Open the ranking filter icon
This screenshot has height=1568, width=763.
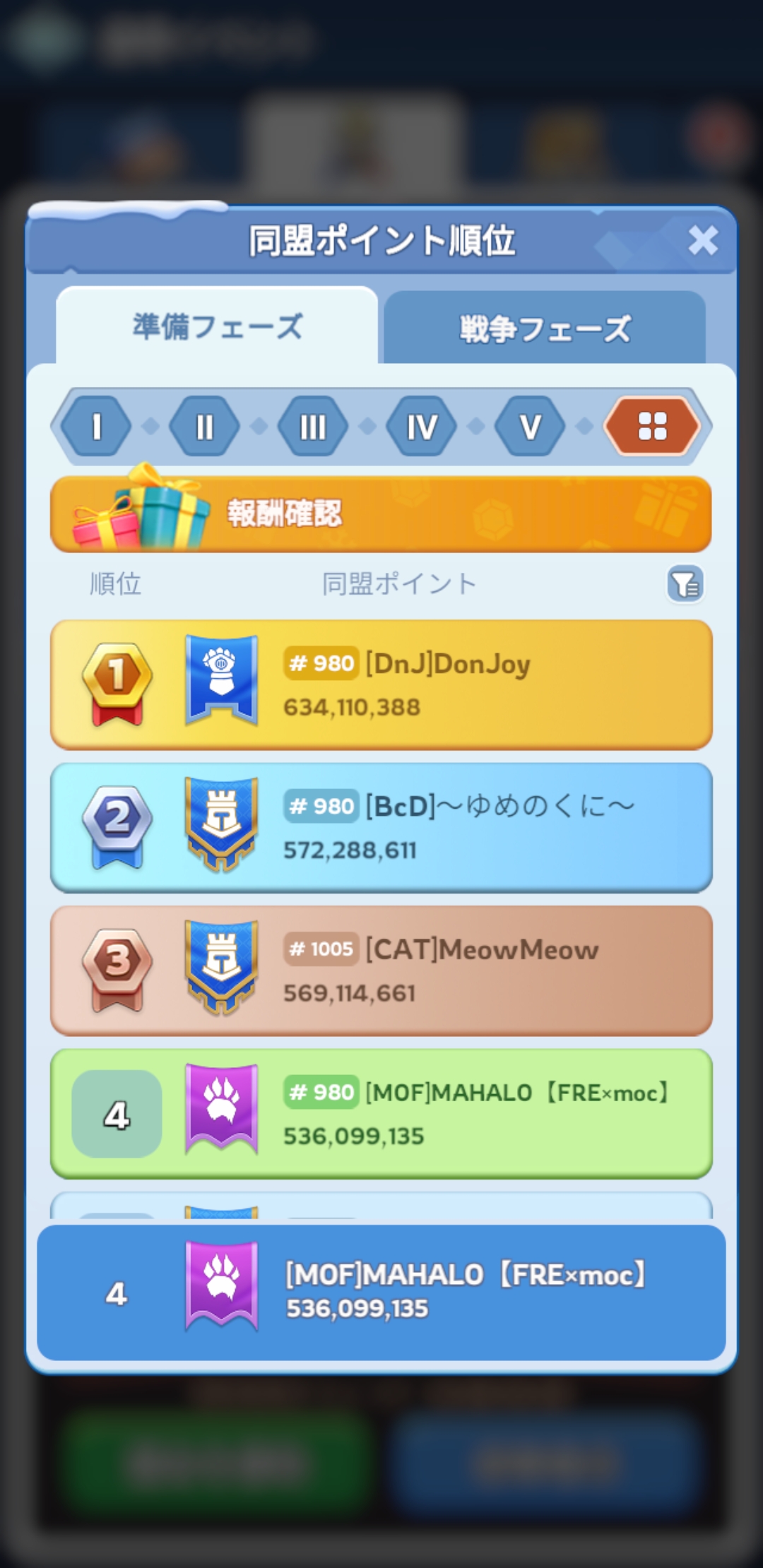click(685, 584)
